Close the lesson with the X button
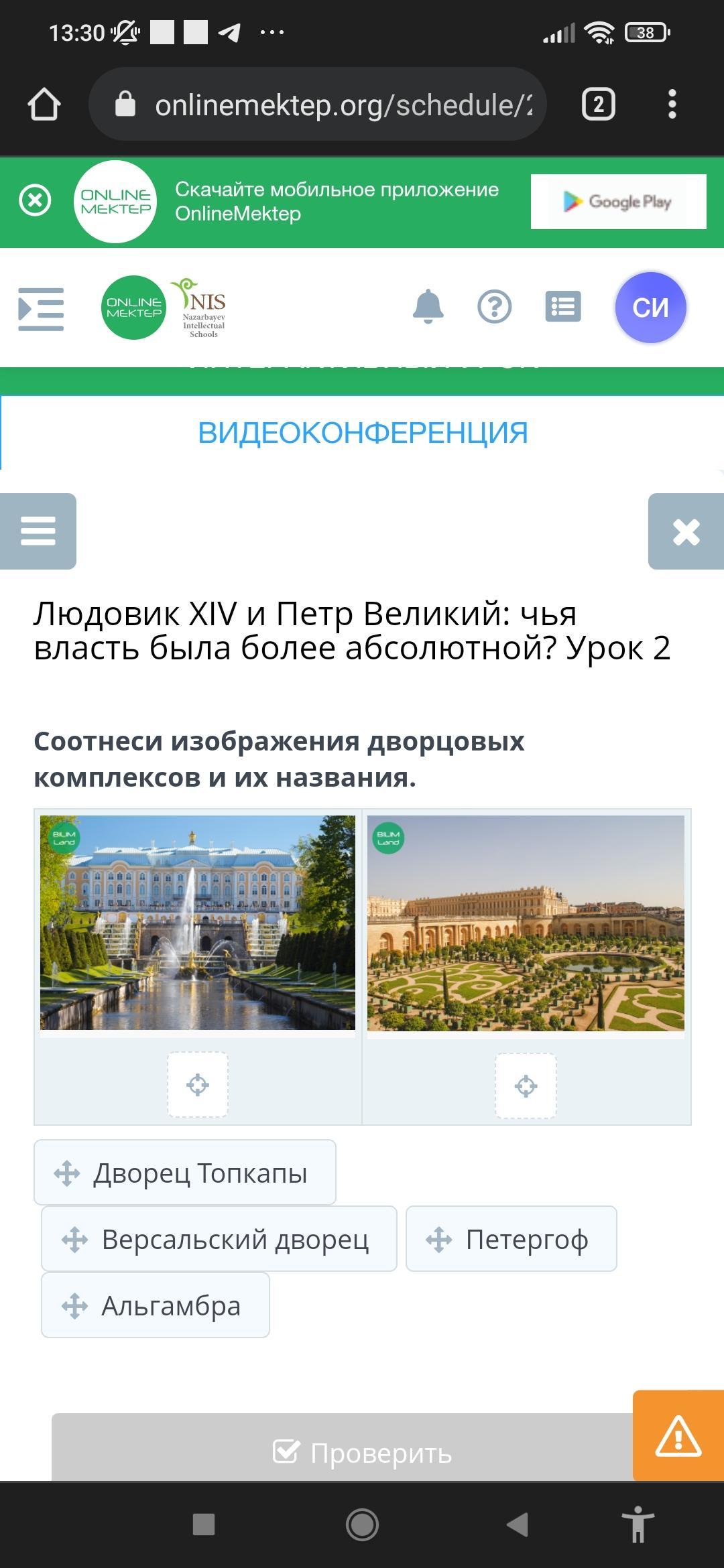Screen dimensions: 724x1568 pos(686,531)
